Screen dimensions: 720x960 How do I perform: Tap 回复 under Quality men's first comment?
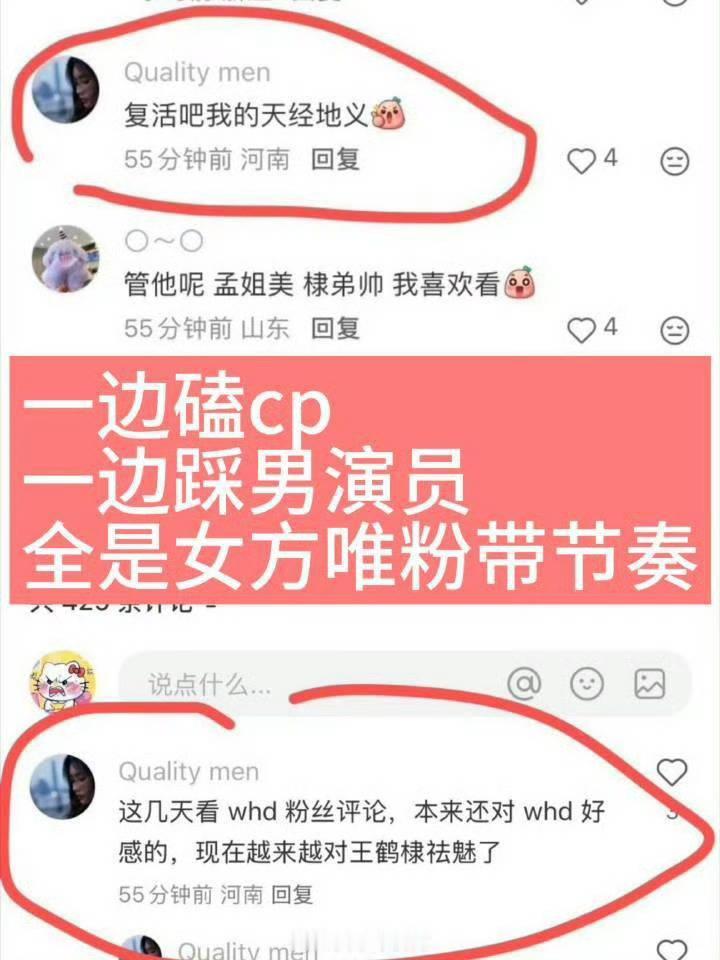334,158
